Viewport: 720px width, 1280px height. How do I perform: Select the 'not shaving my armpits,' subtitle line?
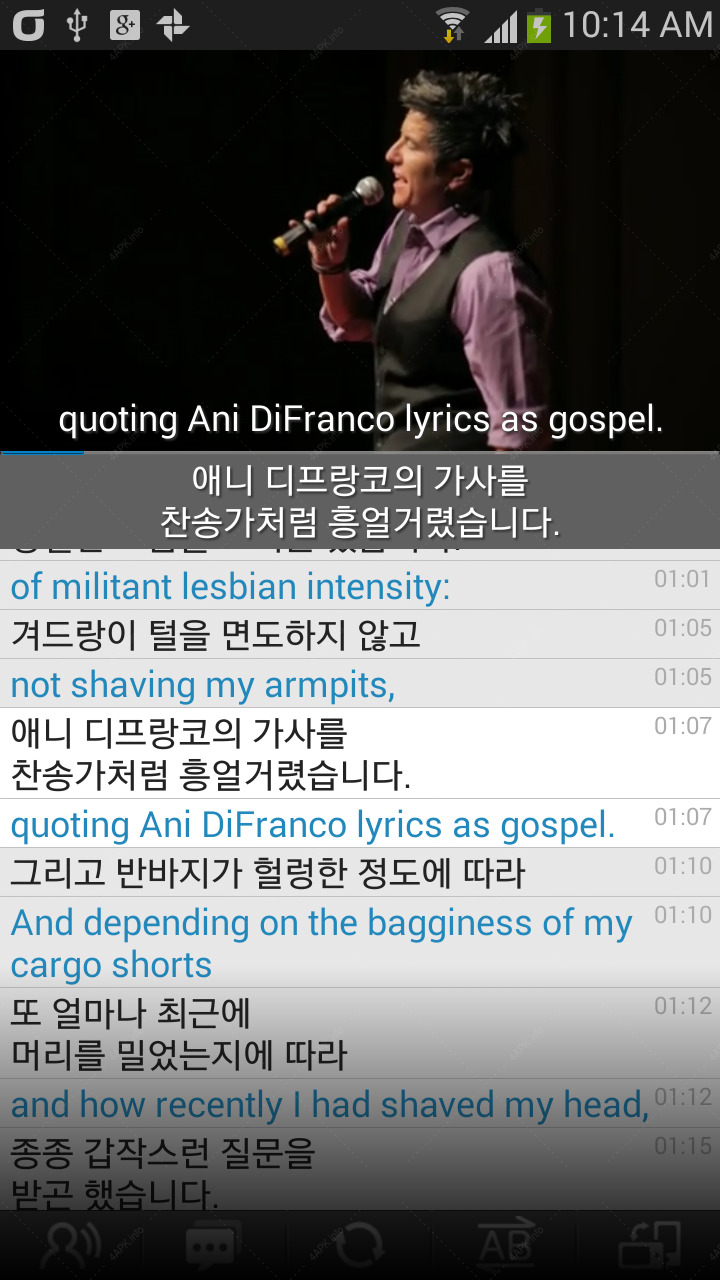360,684
